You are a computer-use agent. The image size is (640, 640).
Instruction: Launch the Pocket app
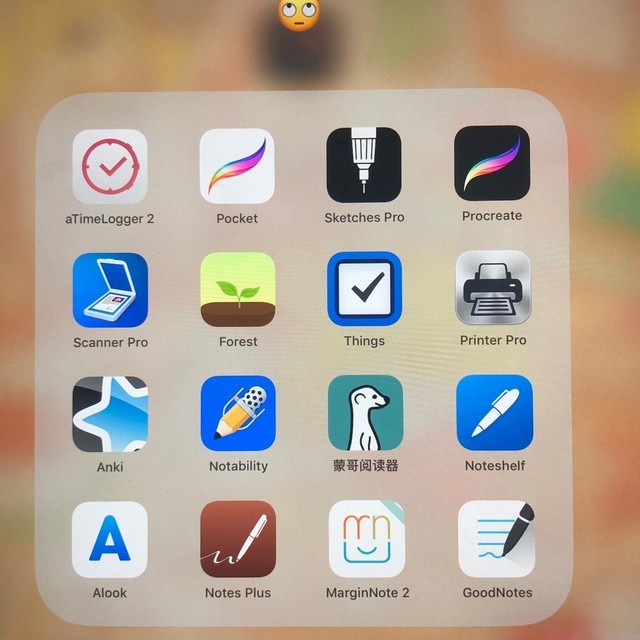pos(237,166)
